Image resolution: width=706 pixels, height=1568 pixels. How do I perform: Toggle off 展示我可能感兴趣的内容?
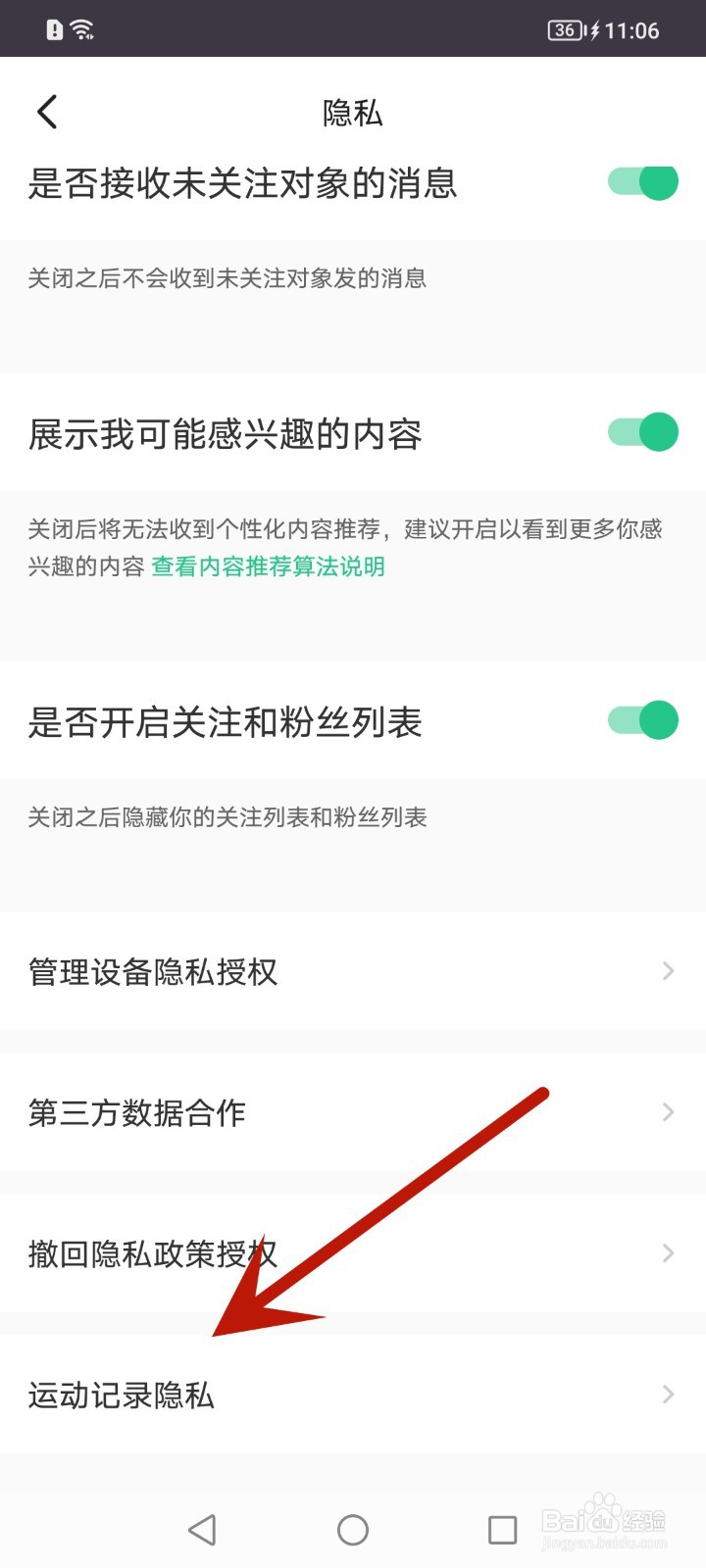click(642, 431)
